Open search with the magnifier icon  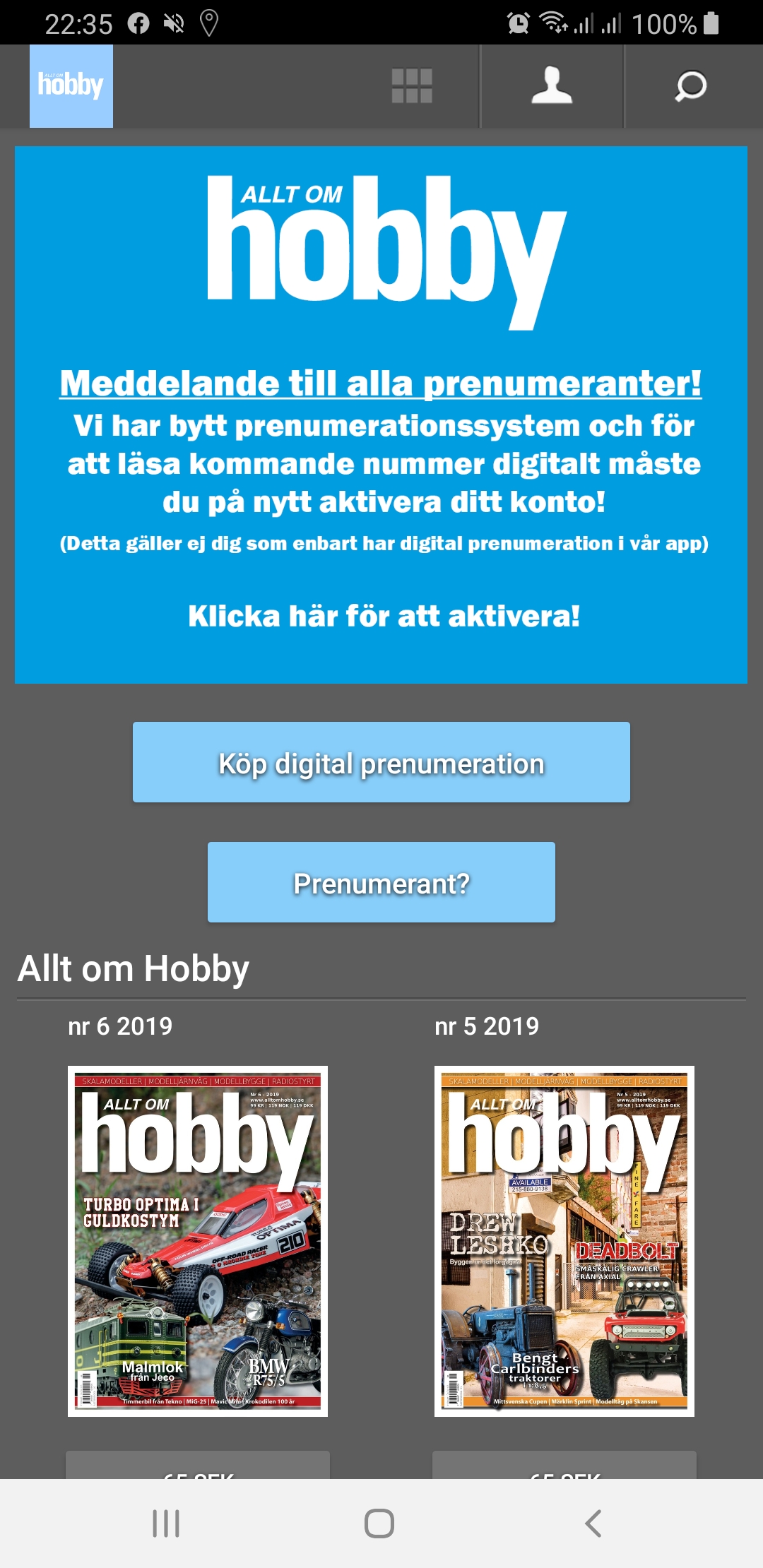pos(691,86)
